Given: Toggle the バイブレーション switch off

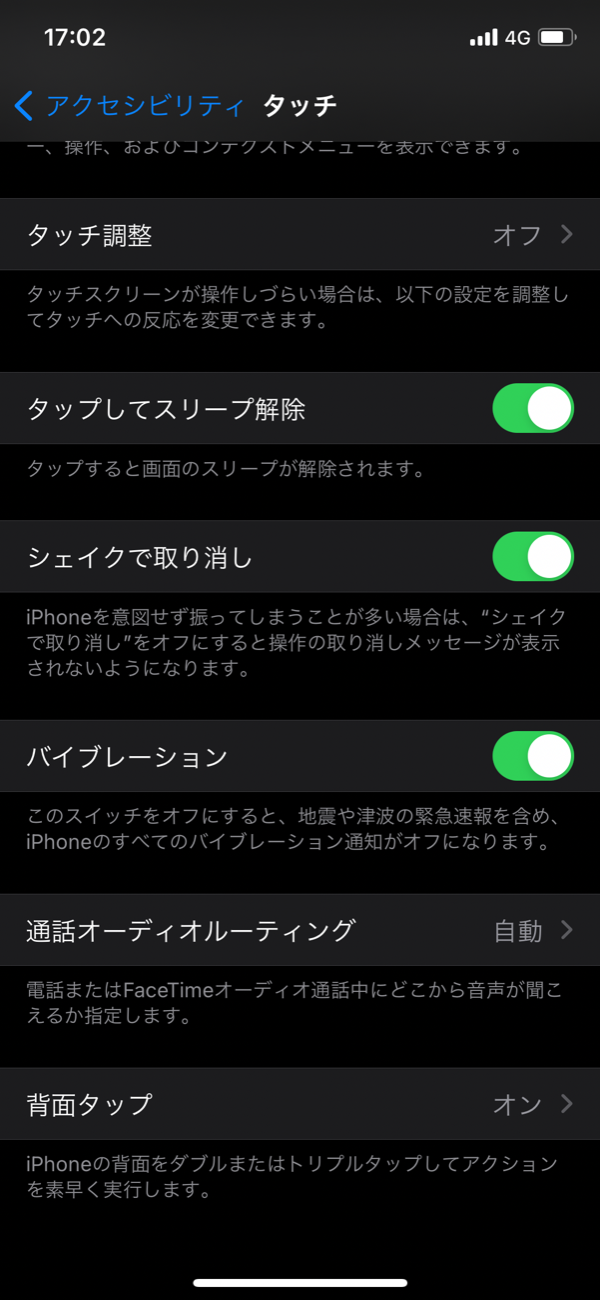Looking at the screenshot, I should coord(533,757).
